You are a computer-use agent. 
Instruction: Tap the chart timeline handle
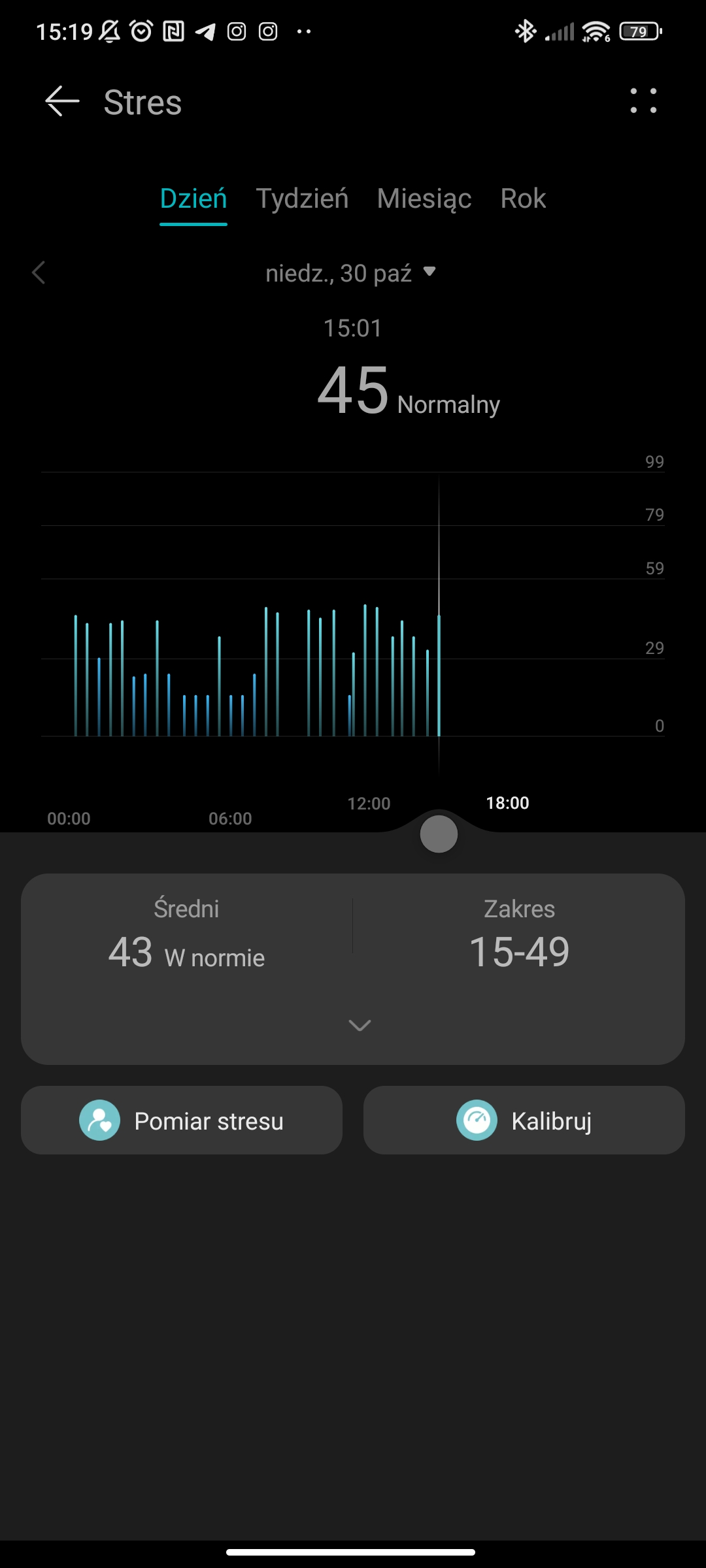point(439,834)
